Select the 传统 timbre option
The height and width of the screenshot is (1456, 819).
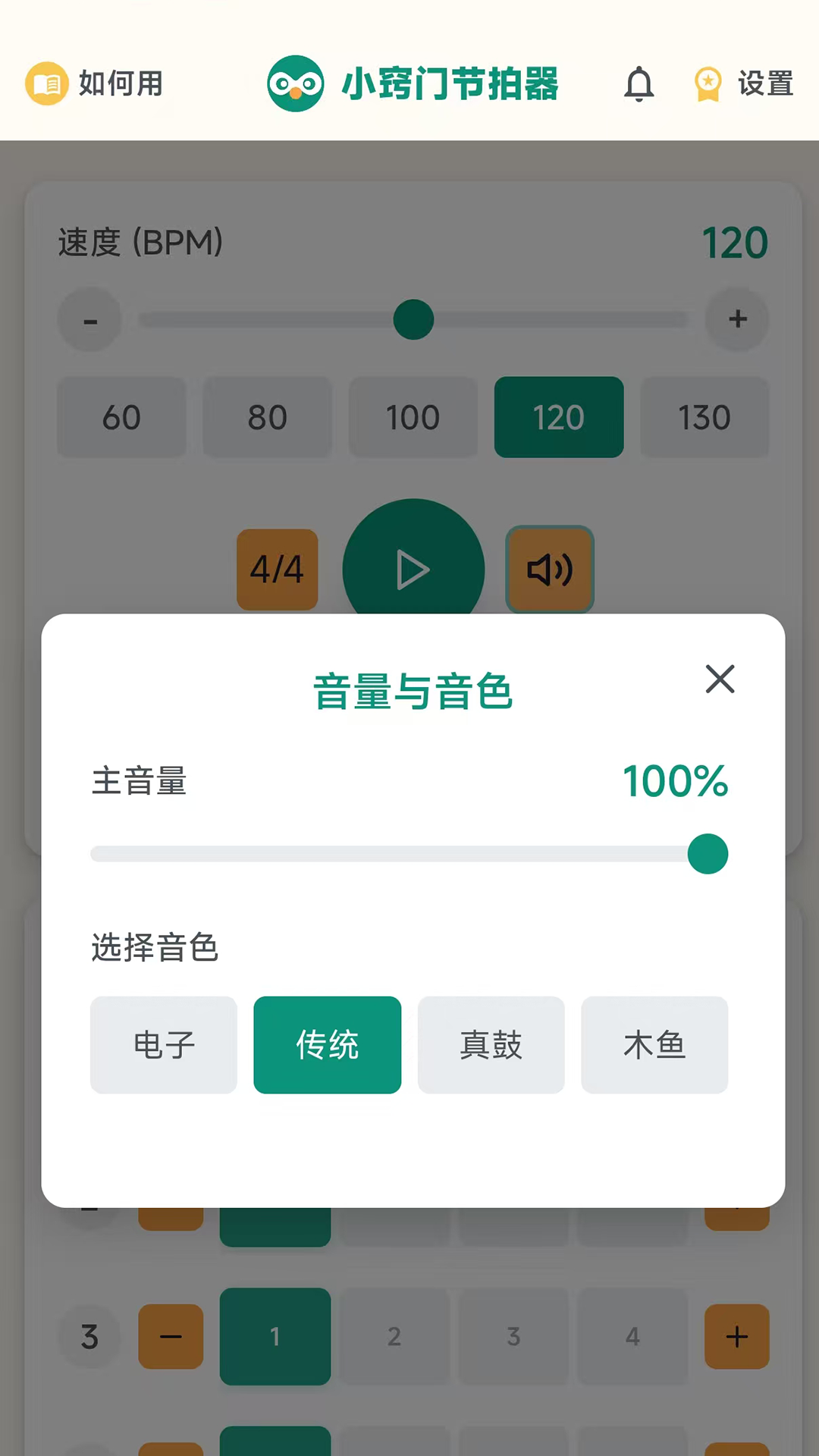[327, 1044]
